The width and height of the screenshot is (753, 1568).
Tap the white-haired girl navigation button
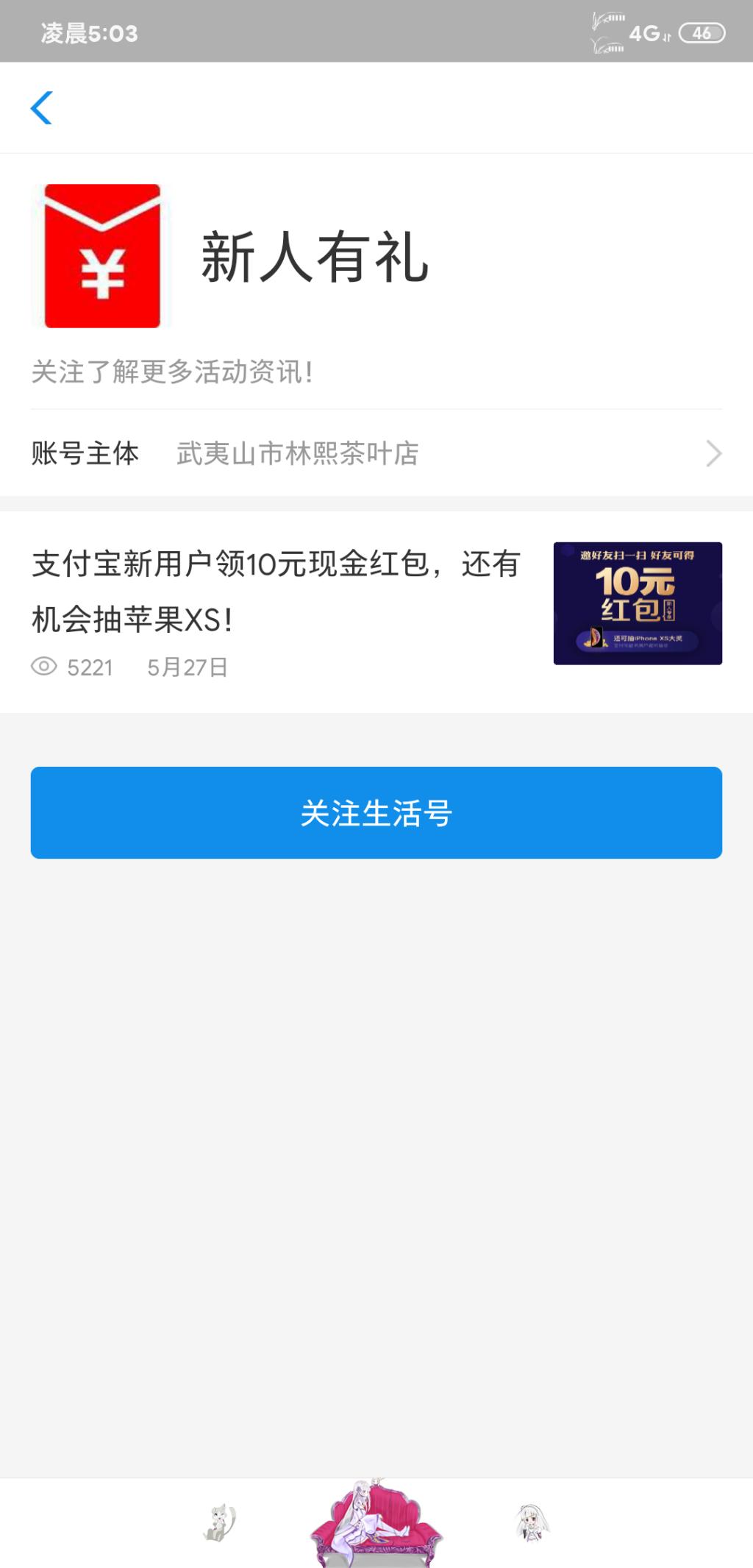click(x=532, y=1523)
